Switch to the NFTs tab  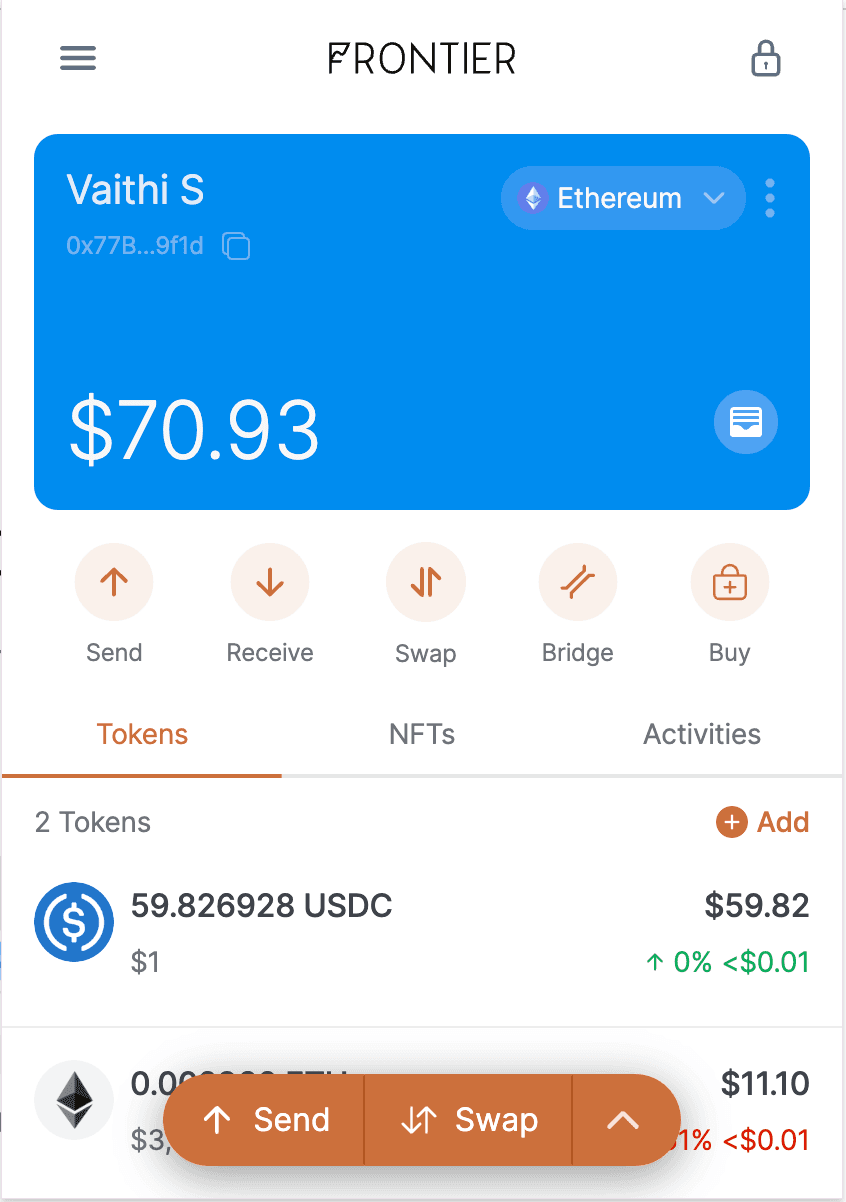421,734
